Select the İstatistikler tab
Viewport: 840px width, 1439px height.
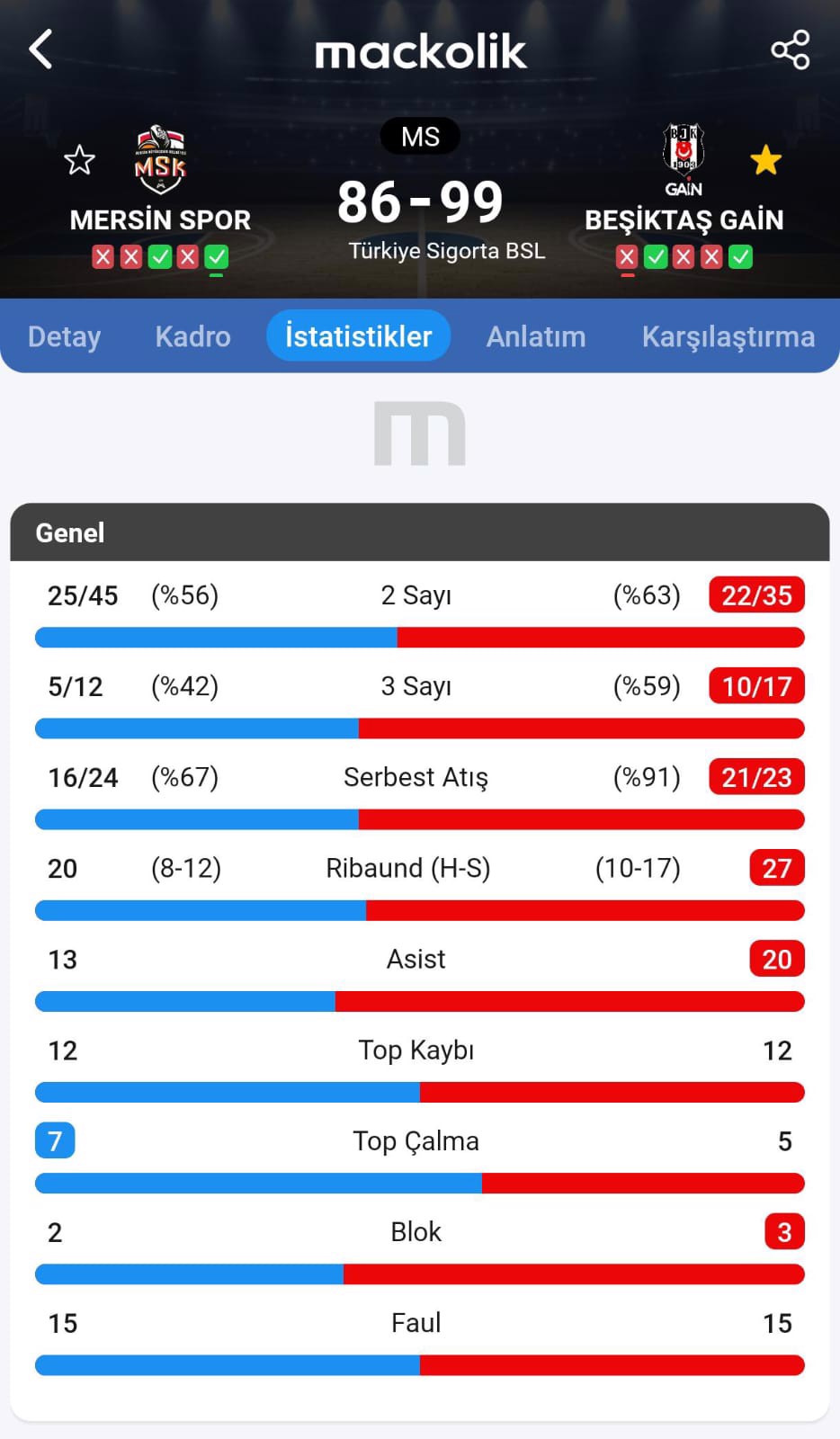(358, 336)
